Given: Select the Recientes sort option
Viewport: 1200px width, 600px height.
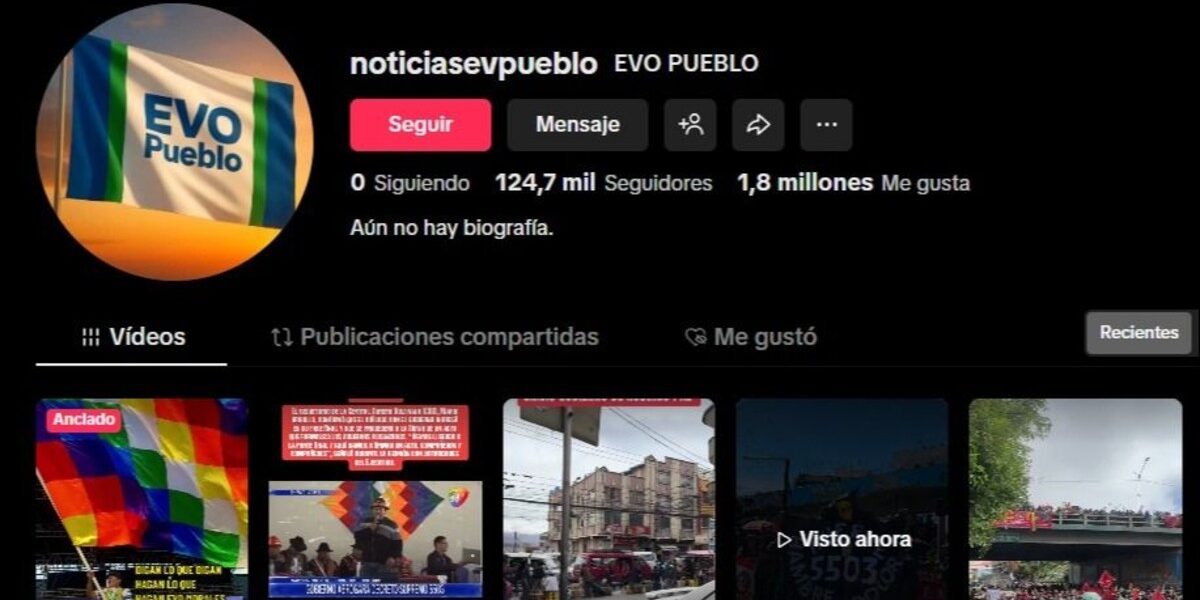Looking at the screenshot, I should click(1139, 333).
